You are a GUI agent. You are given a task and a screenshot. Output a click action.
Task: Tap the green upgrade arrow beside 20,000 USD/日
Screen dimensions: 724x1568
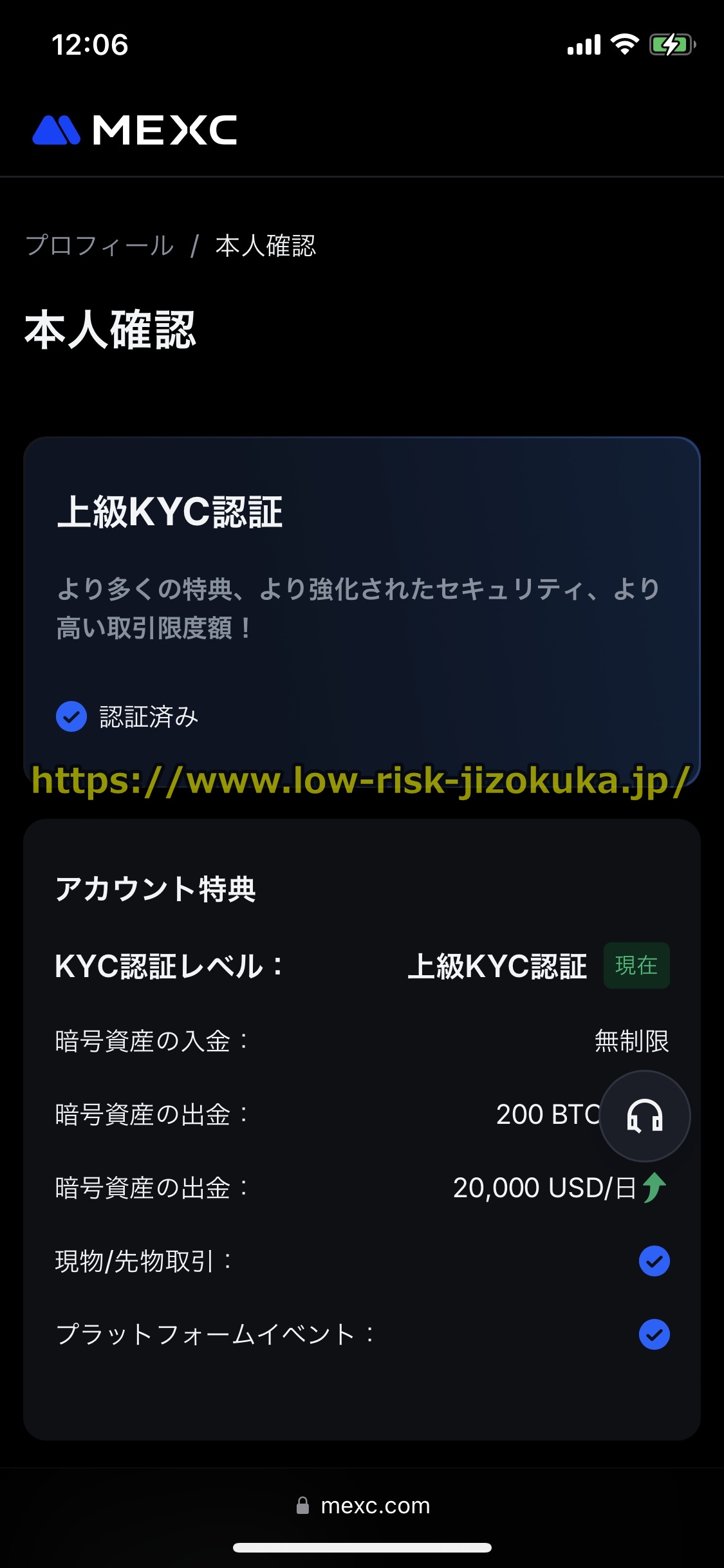coord(654,1188)
